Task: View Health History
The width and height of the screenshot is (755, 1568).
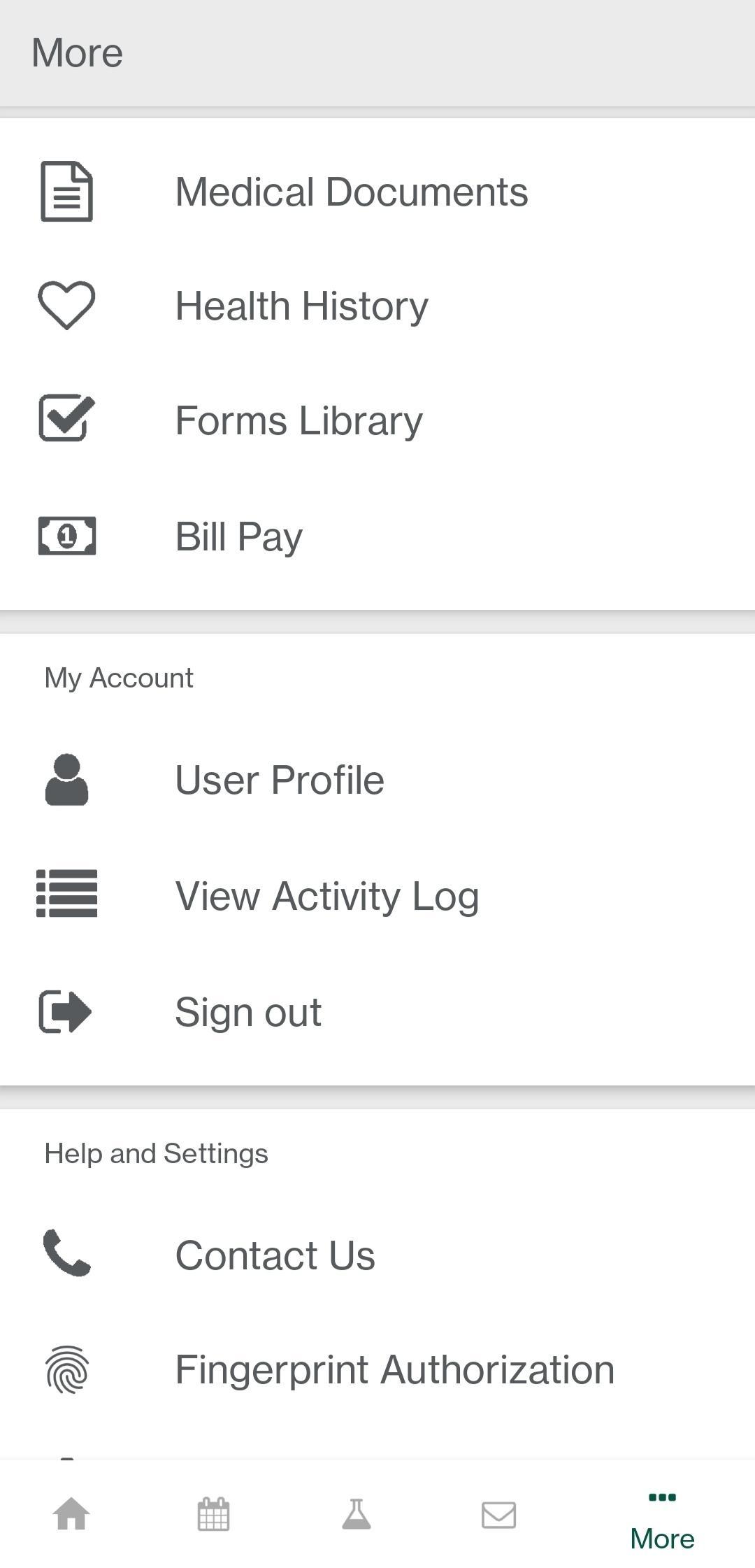Action: tap(301, 306)
